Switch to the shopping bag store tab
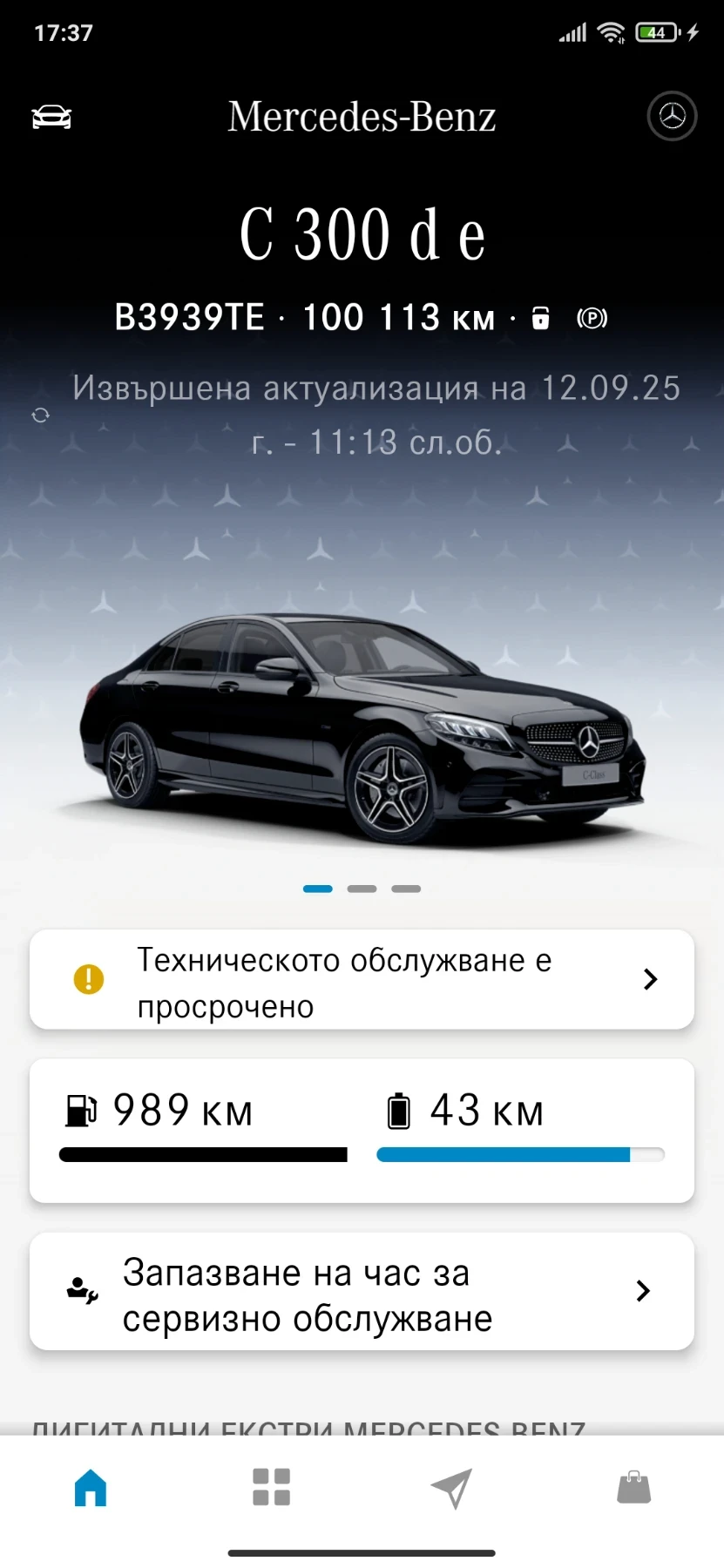This screenshot has width=724, height=1568. (x=633, y=1487)
